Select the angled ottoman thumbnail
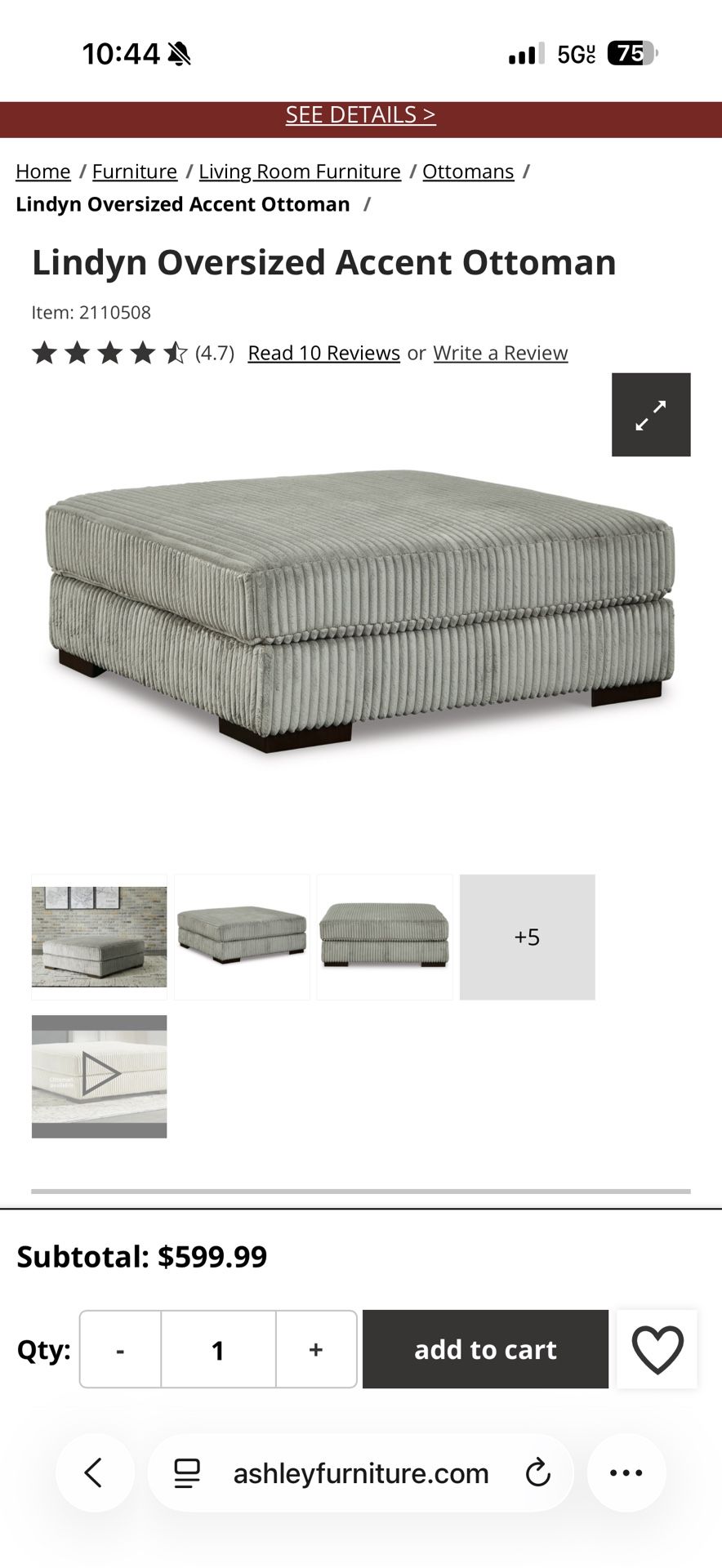 pyautogui.click(x=242, y=937)
